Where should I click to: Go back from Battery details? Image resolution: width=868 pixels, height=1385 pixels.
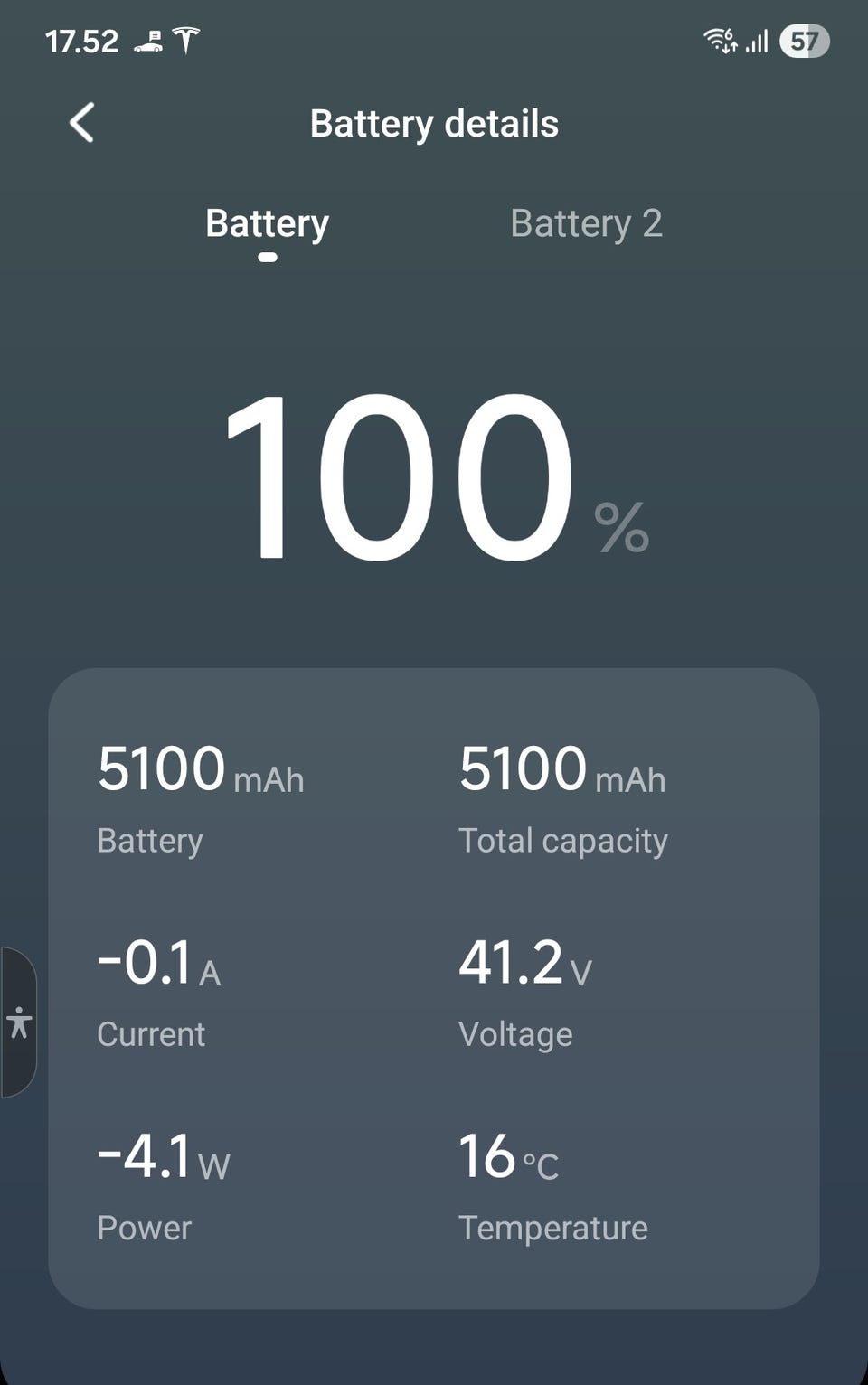click(82, 123)
